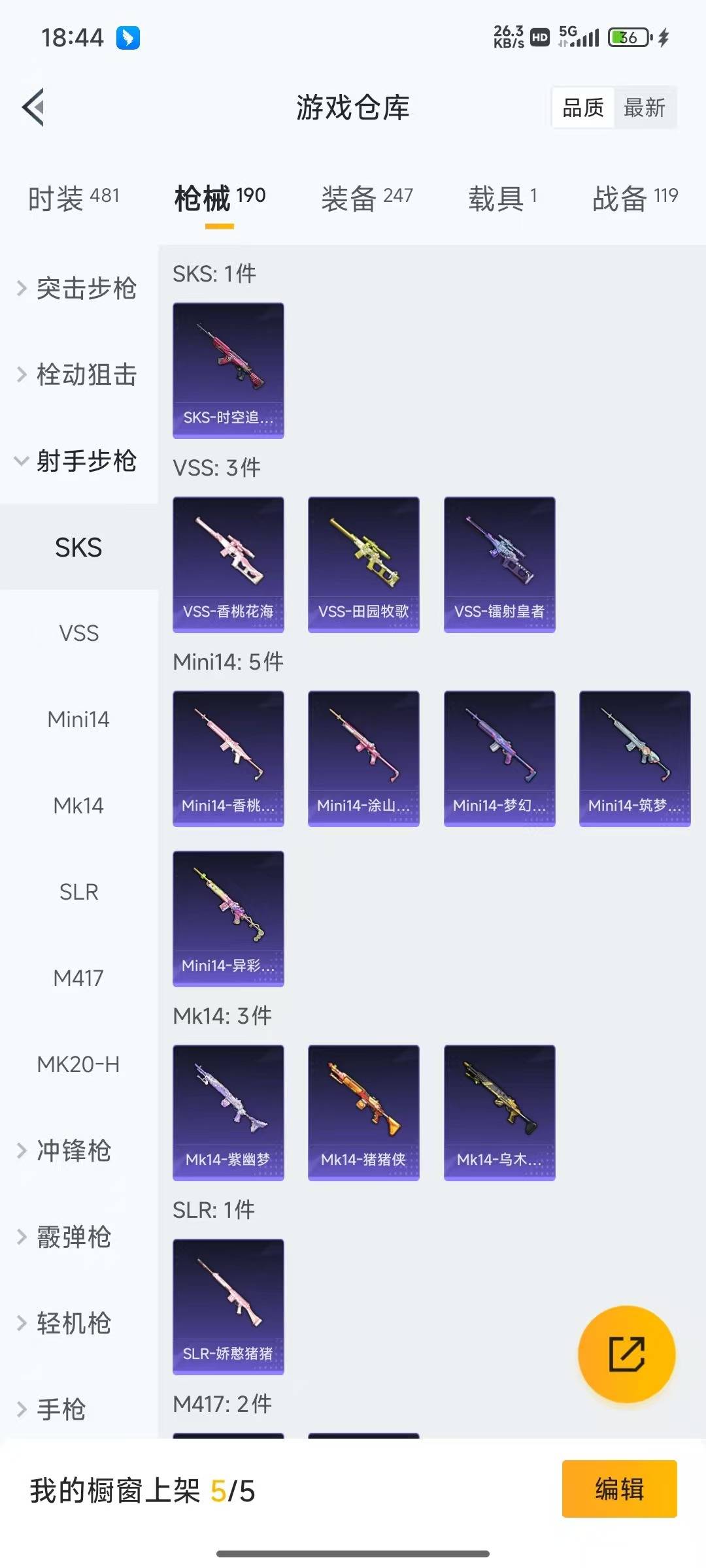The height and width of the screenshot is (1568, 706).
Task: Open the SKS-时空追 skin card
Action: 228,370
